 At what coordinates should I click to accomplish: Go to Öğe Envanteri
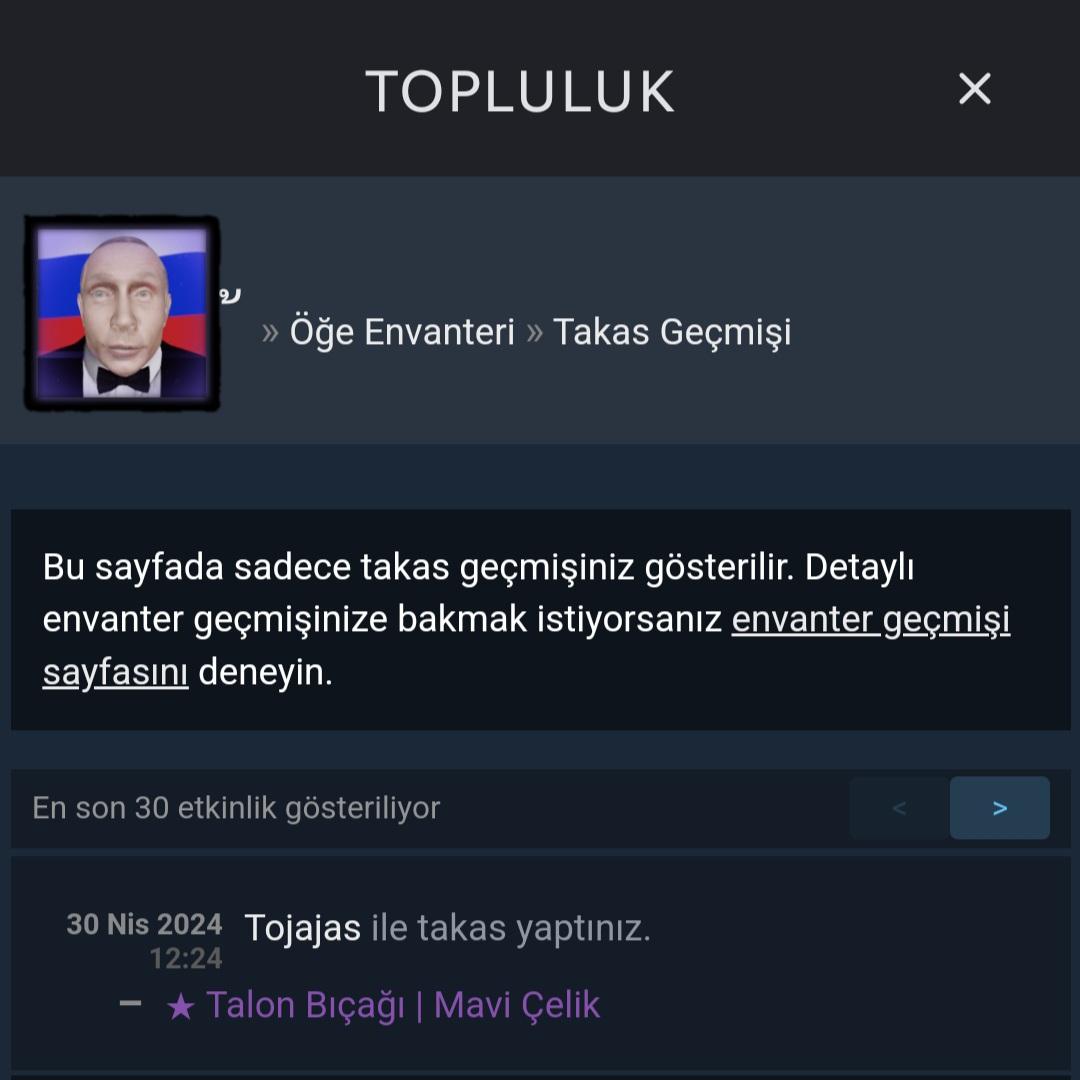(x=402, y=332)
